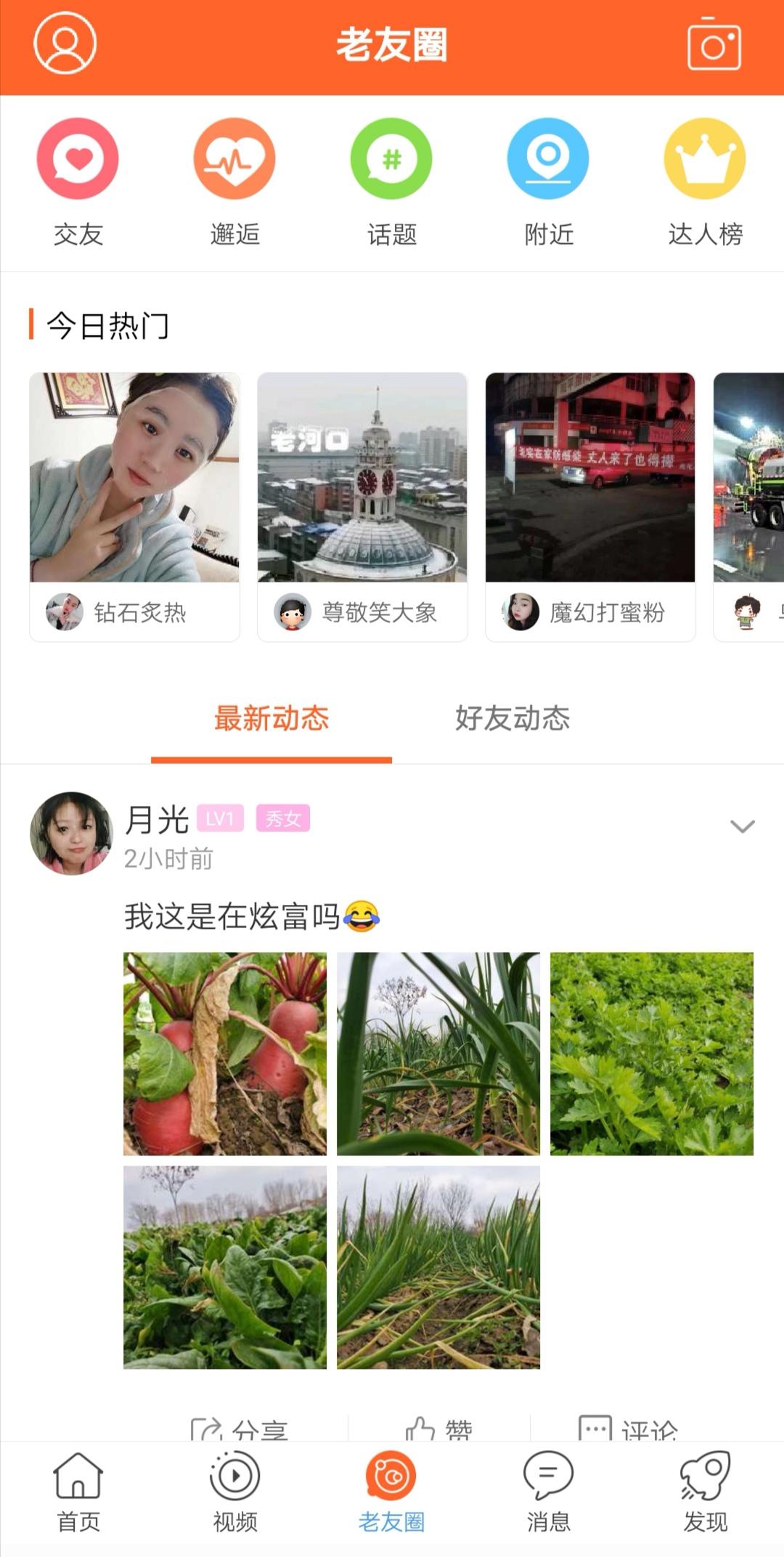Switch to the 视频 tab
The height and width of the screenshot is (1557, 784).
click(x=234, y=1492)
